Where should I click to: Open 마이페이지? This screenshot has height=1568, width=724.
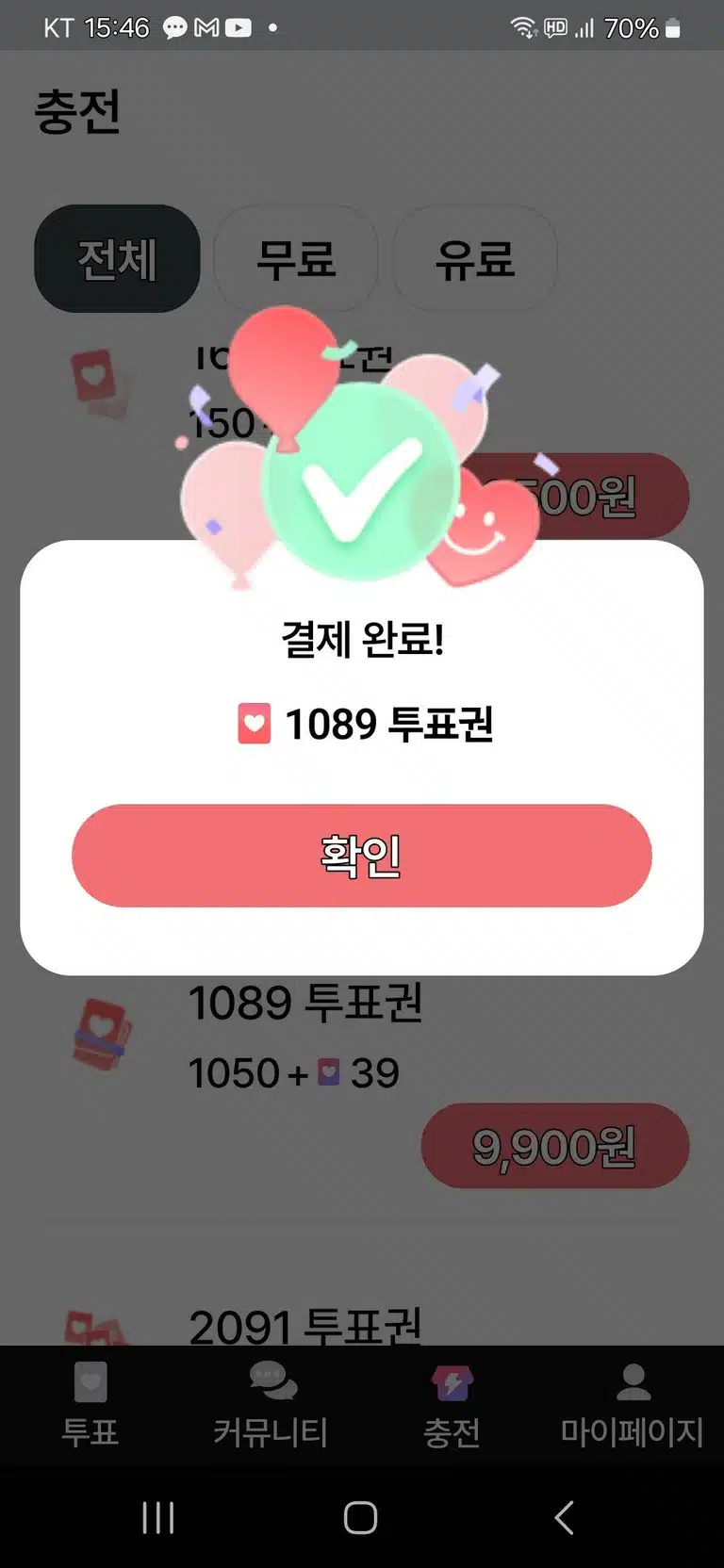tap(633, 1405)
